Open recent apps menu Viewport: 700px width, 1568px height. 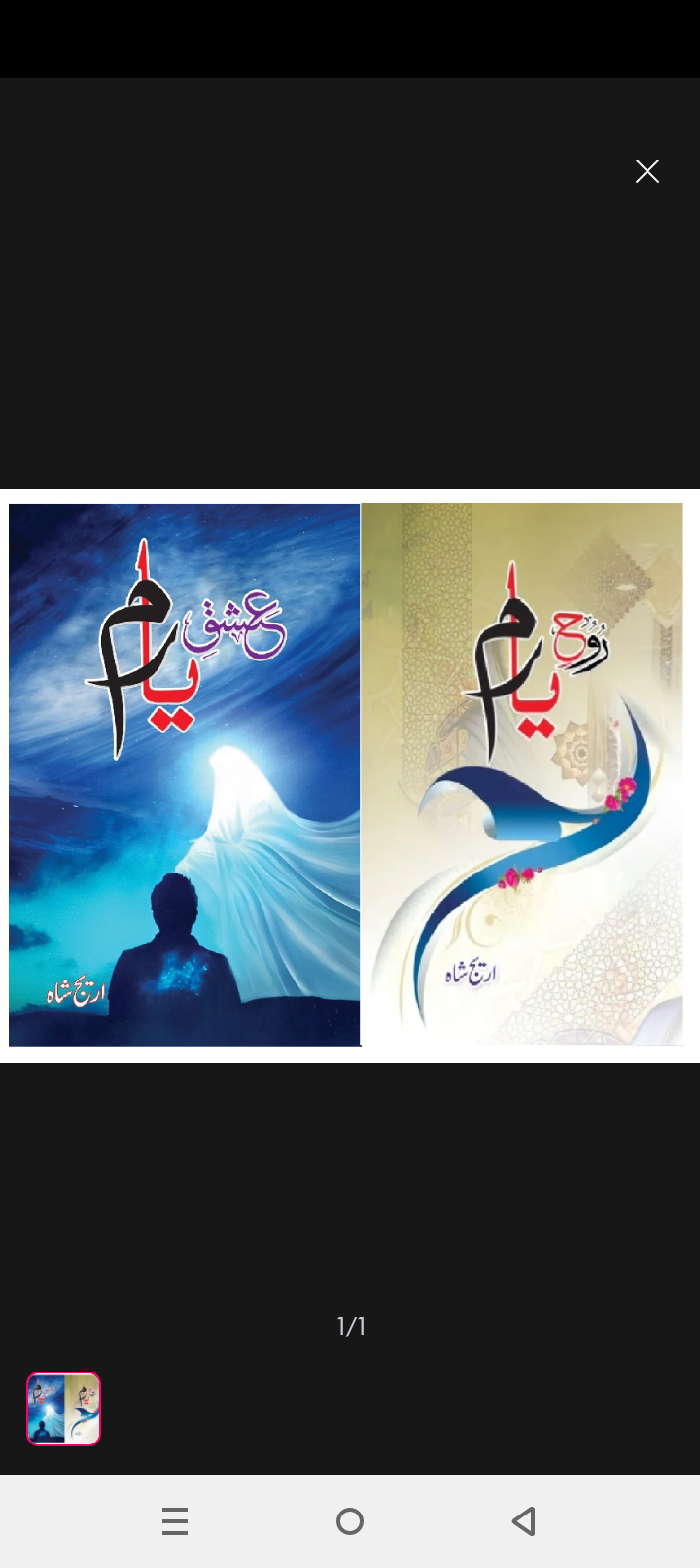coord(175,1520)
